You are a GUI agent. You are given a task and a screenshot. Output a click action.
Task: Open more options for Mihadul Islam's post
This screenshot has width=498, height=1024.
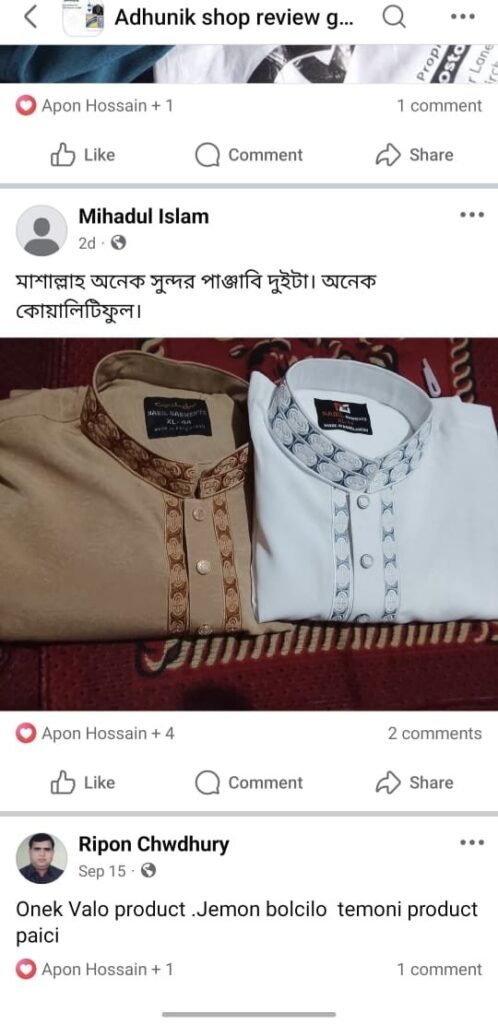pyautogui.click(x=471, y=215)
